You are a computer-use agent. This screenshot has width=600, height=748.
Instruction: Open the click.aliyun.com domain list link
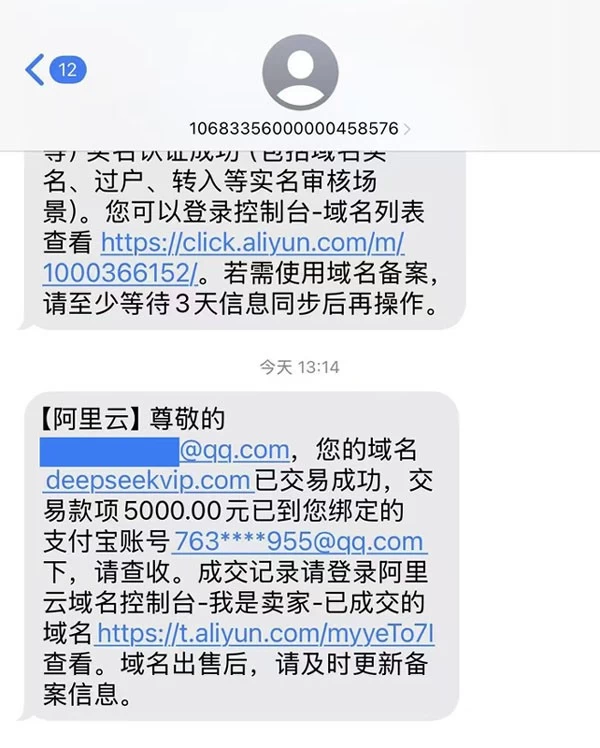(x=252, y=242)
